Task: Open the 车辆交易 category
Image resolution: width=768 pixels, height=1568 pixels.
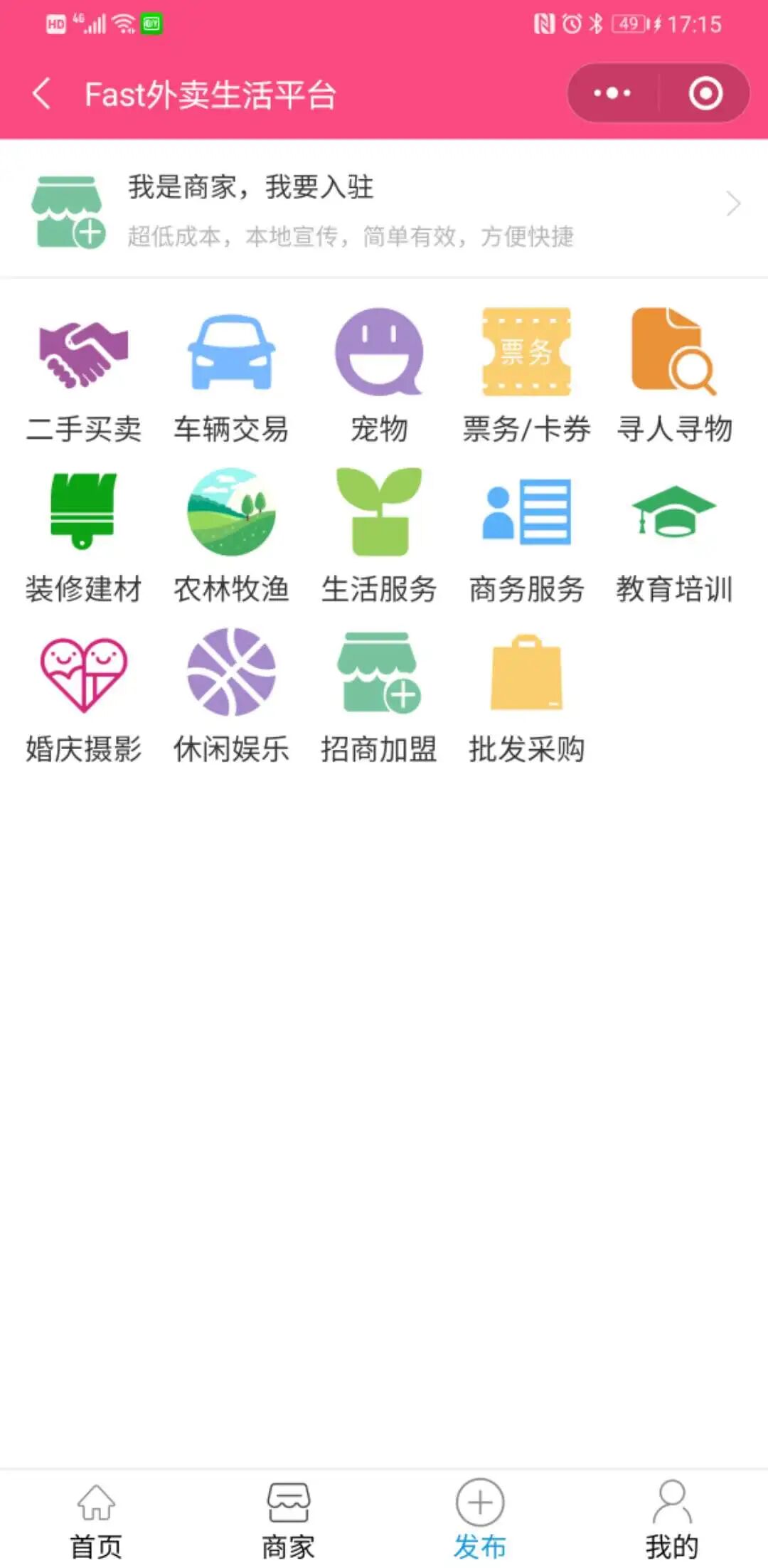Action: pos(231,375)
